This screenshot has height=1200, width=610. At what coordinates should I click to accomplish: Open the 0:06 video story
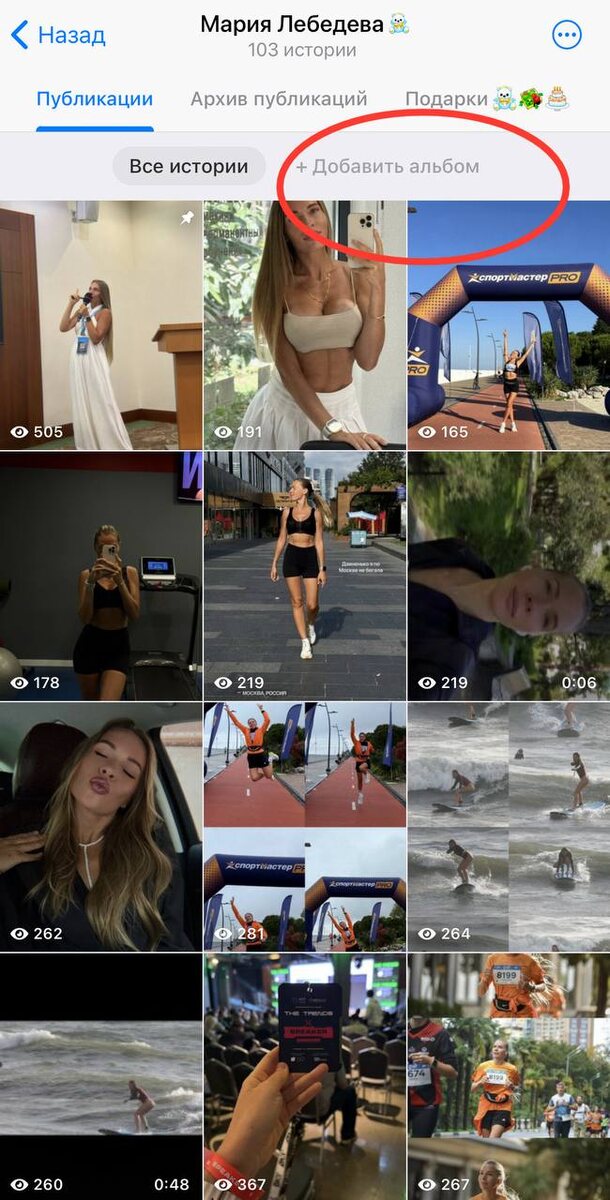[x=508, y=575]
